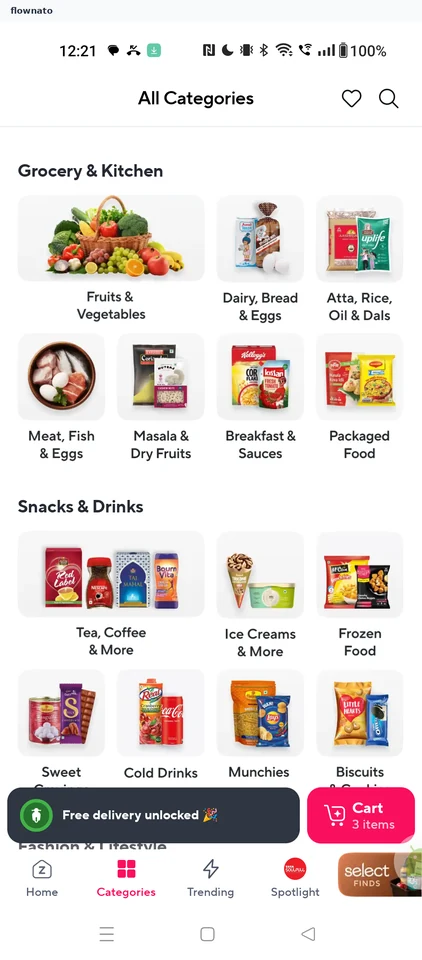Viewport: 422px width, 960px height.
Task: Select Meat, Fish & Eggs category
Action: pos(61,397)
